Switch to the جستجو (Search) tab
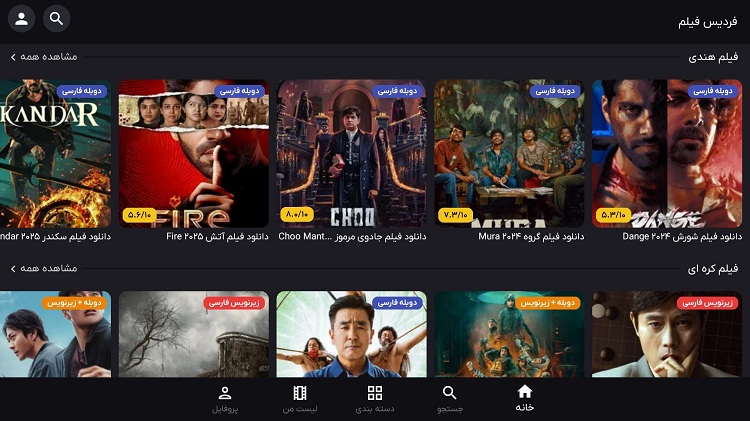The height and width of the screenshot is (421, 750). [449, 398]
